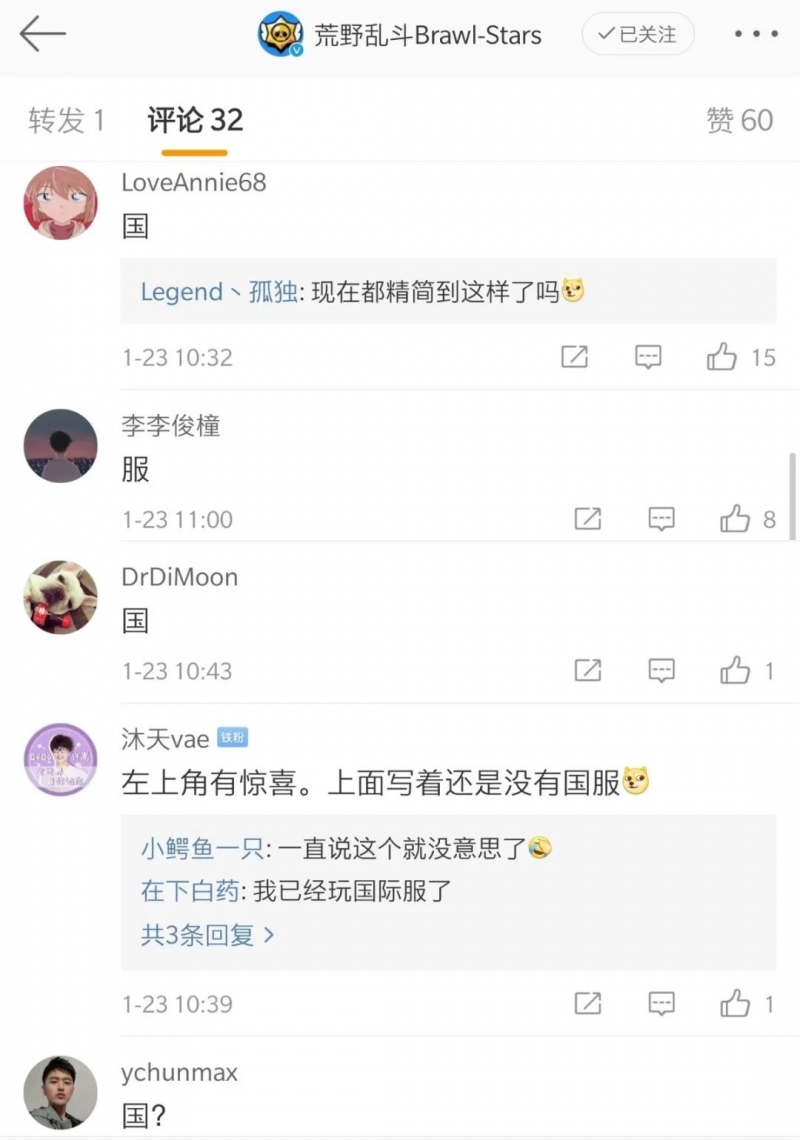Expand 共3条回复 under 沐天vae's comment
The height and width of the screenshot is (1140, 800).
pos(207,935)
